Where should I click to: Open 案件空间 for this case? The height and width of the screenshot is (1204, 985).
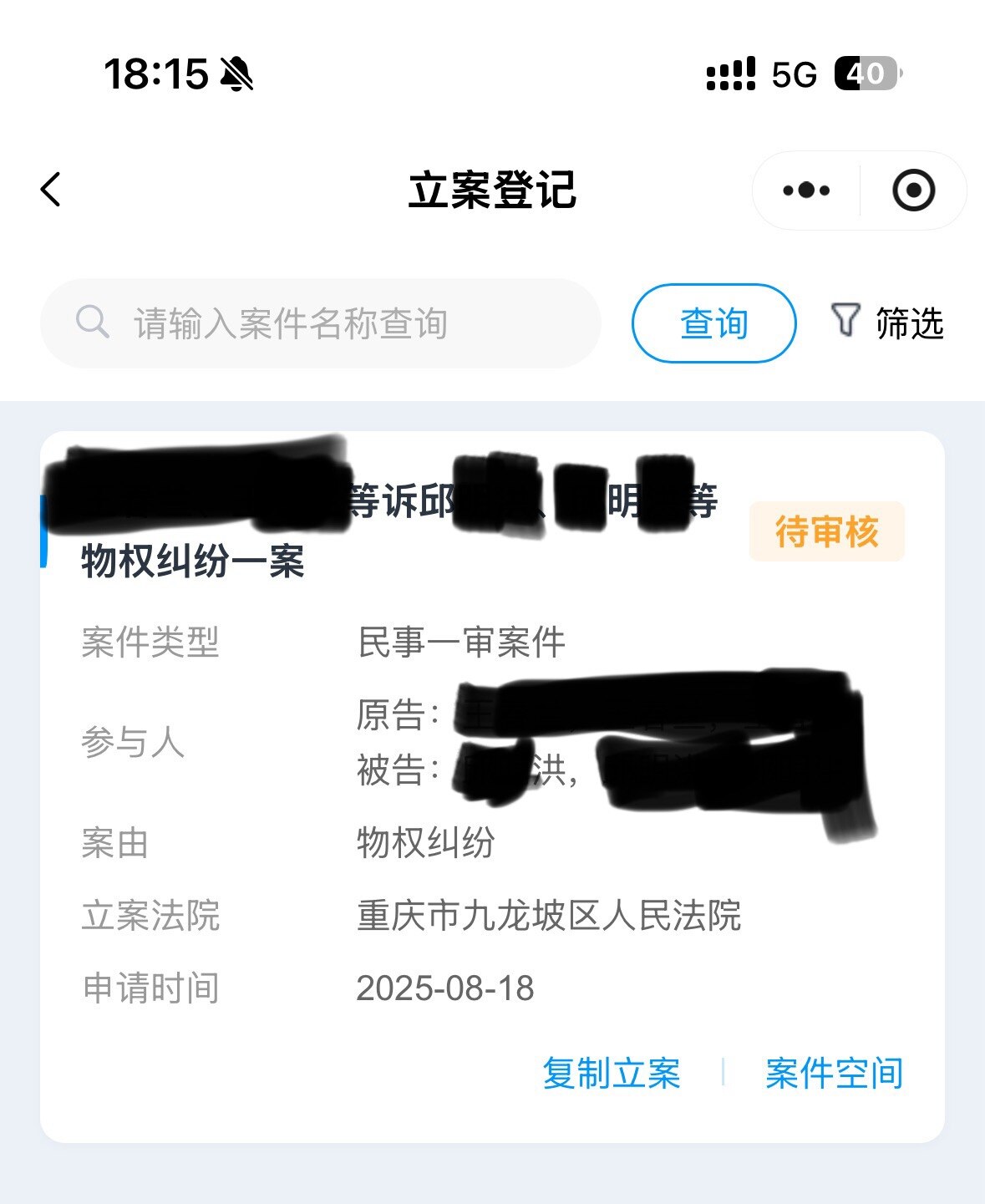click(x=834, y=1073)
